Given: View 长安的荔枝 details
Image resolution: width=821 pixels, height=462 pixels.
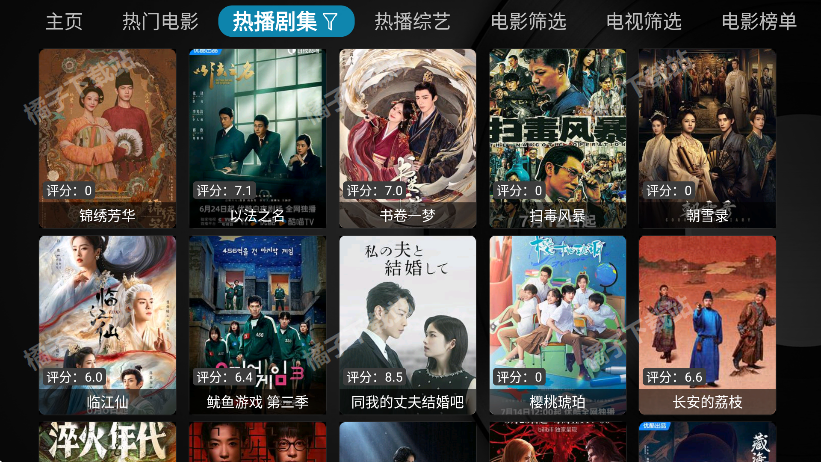Looking at the screenshot, I should click(707, 324).
